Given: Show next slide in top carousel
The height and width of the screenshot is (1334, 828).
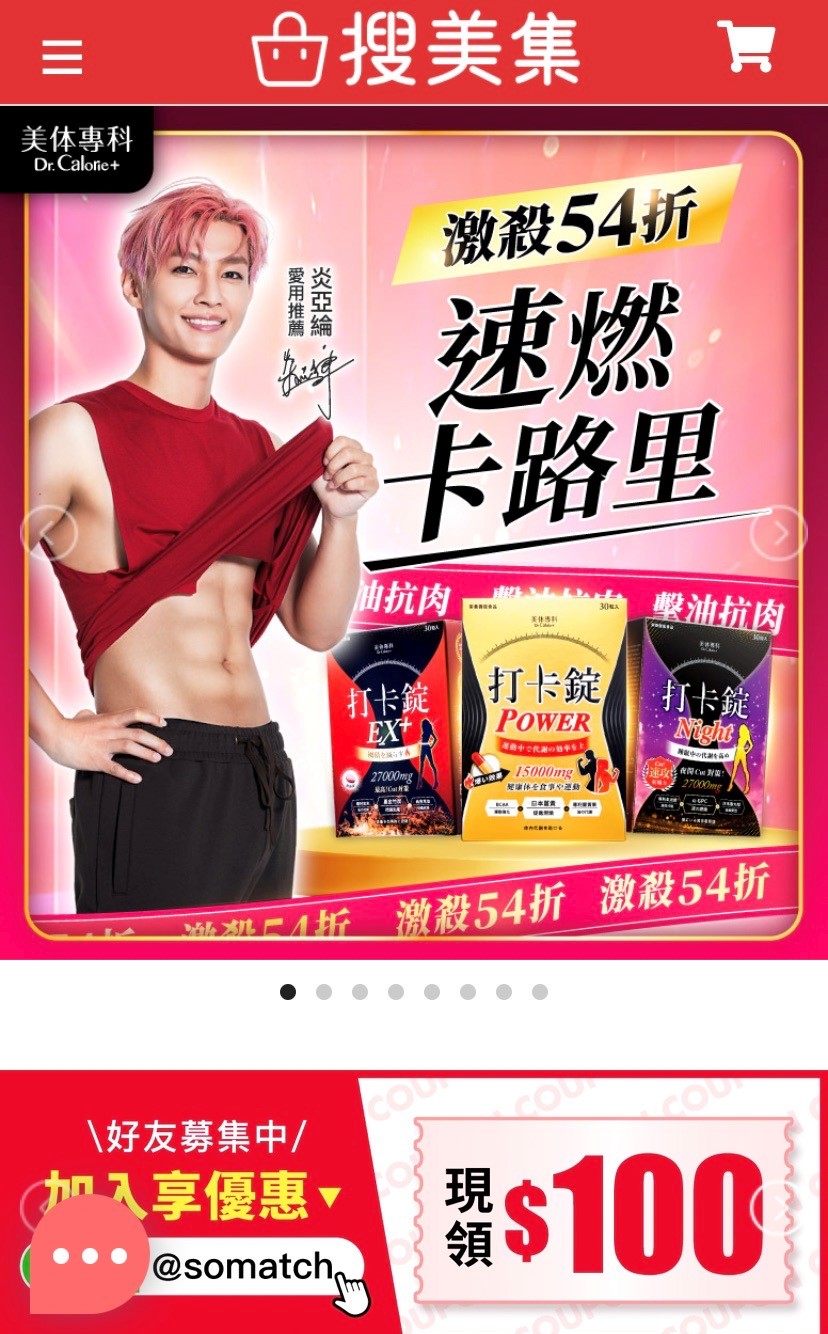Looking at the screenshot, I should [x=778, y=533].
